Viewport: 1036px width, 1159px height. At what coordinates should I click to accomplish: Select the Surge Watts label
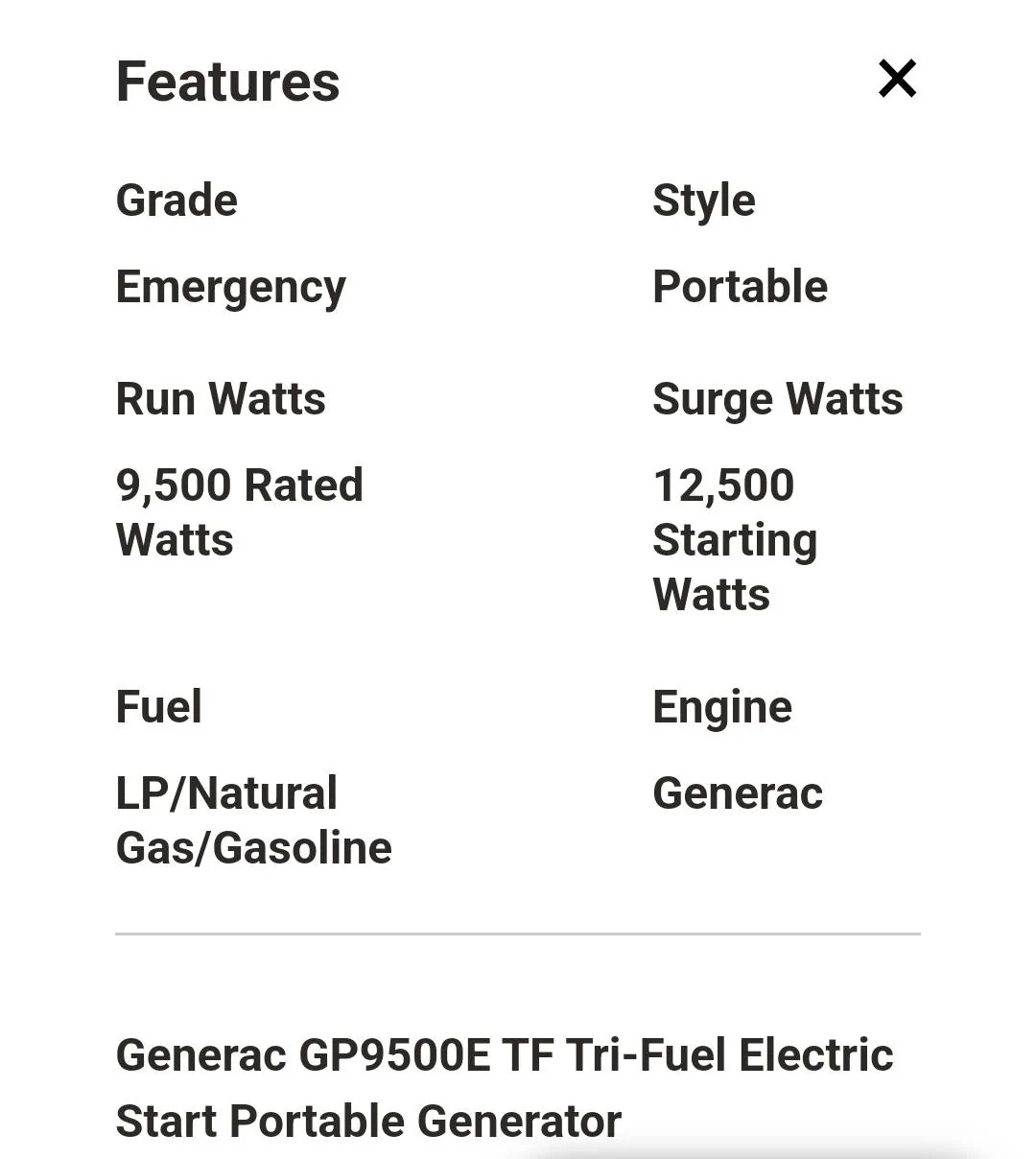(778, 398)
